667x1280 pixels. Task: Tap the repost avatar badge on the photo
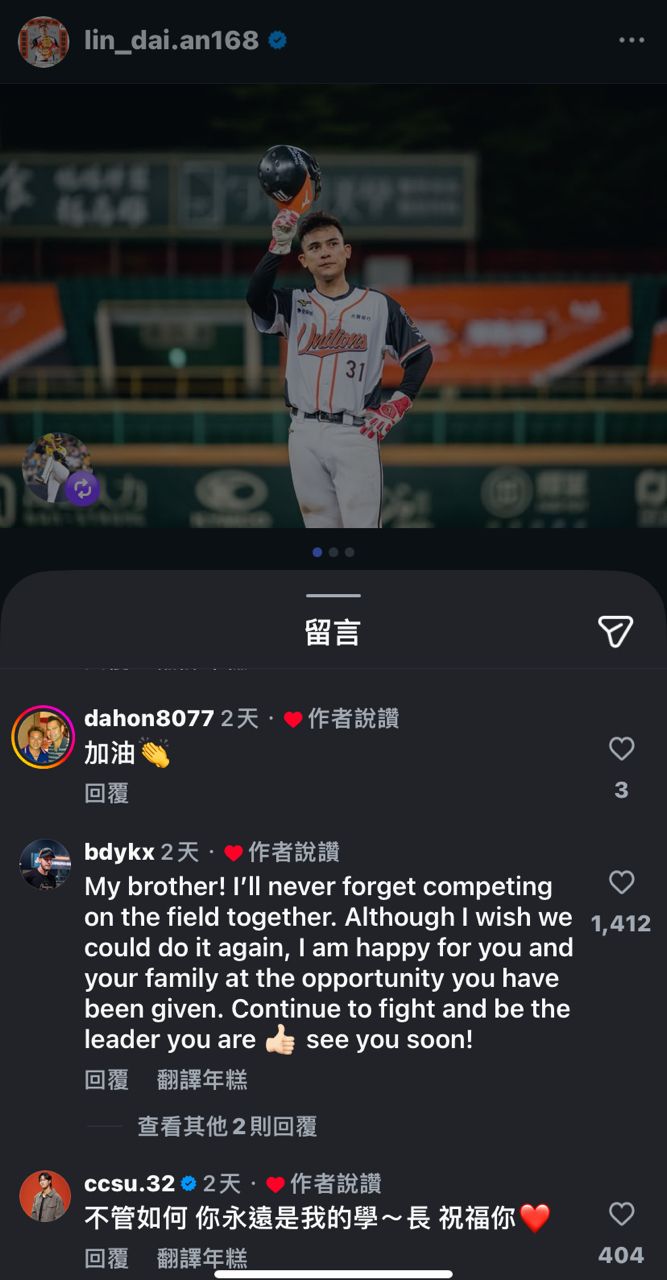pyautogui.click(x=59, y=468)
